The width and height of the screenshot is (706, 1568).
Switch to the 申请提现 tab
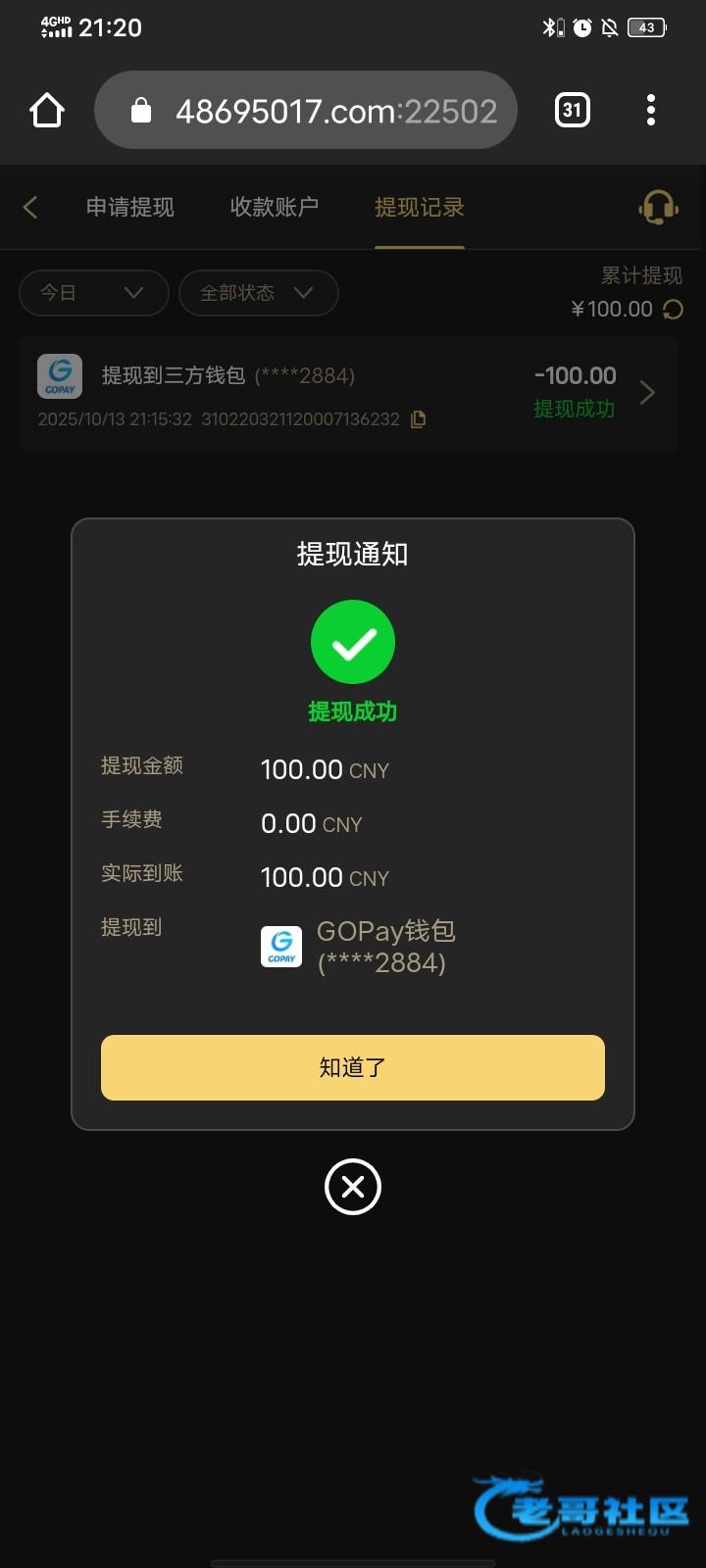130,207
